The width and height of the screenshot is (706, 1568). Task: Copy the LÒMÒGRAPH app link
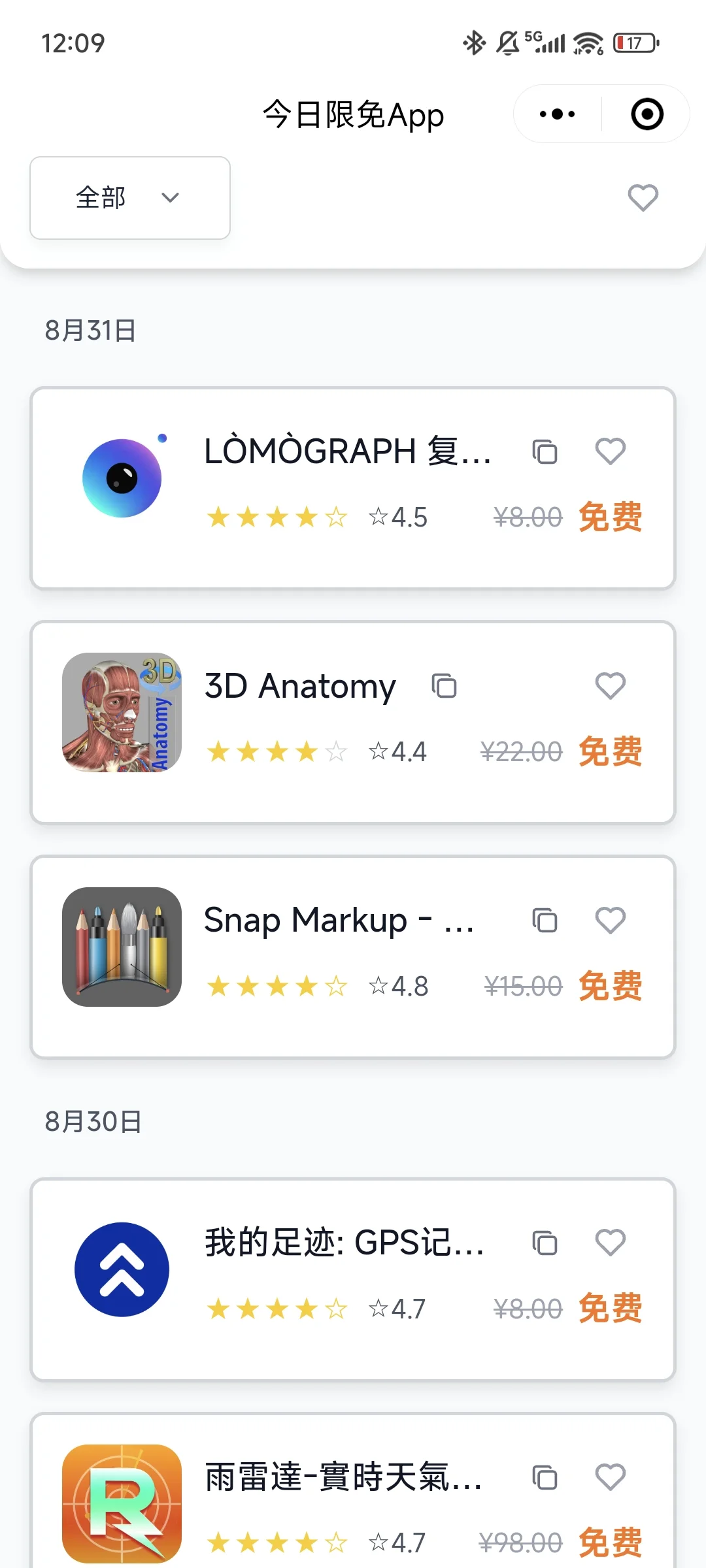pyautogui.click(x=545, y=451)
